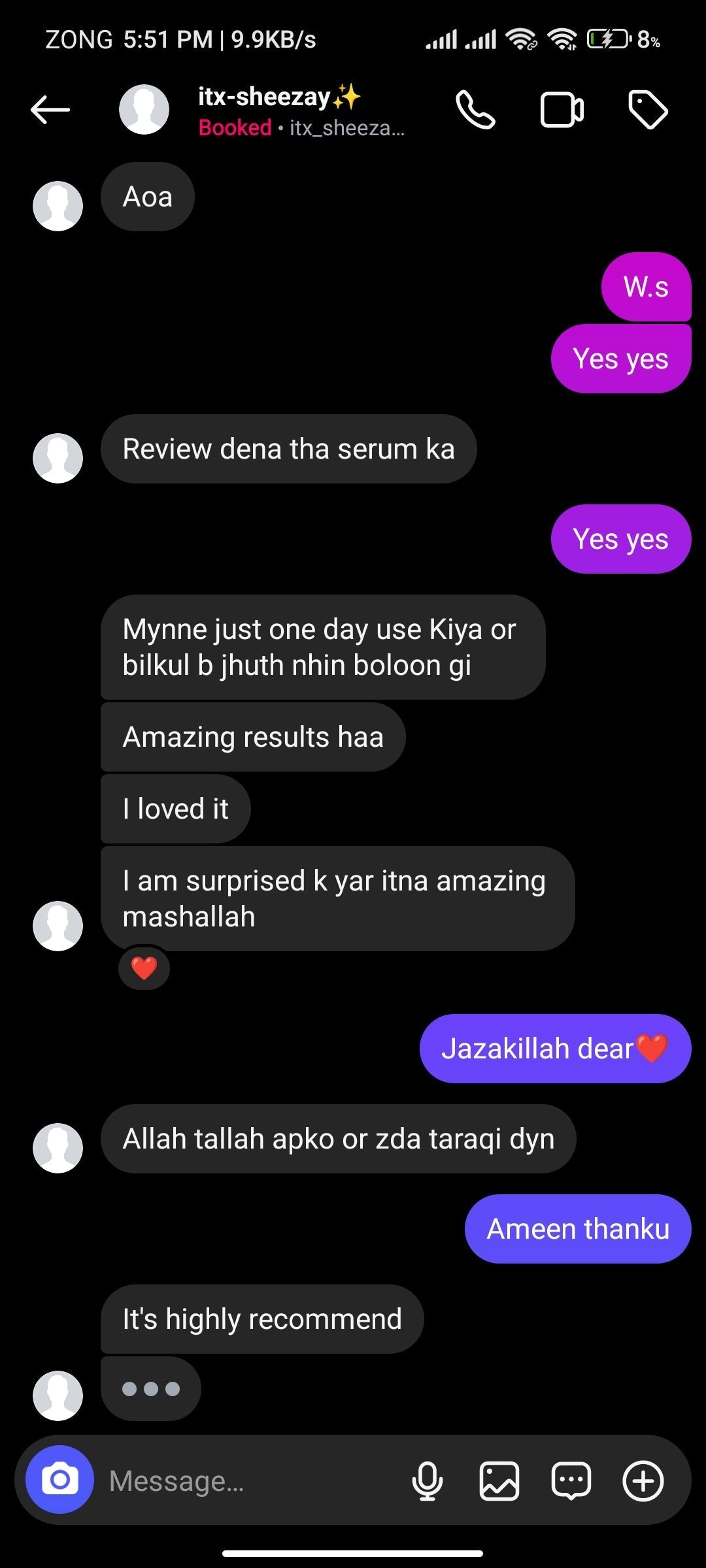
Task: Open the label tag icon
Action: coord(647,109)
